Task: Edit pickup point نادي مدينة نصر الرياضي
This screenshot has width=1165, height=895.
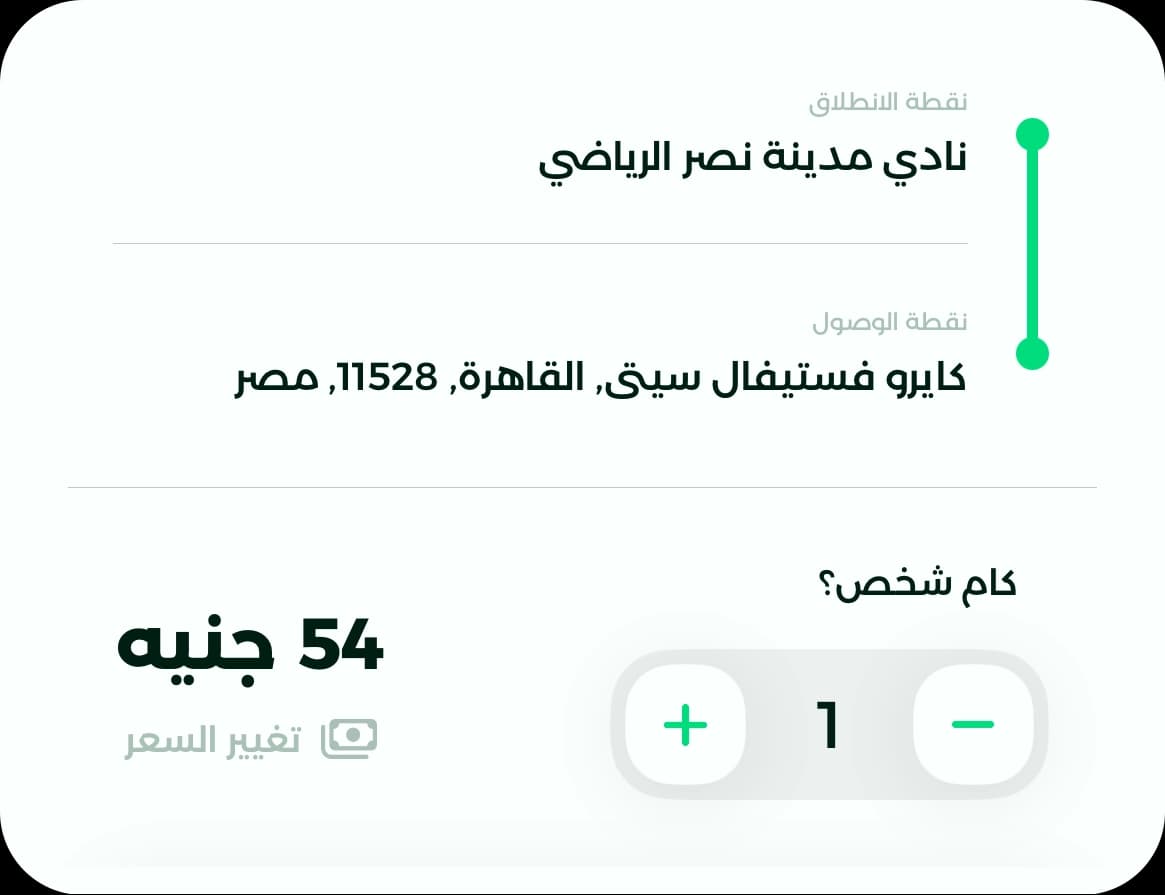Action: click(752, 160)
